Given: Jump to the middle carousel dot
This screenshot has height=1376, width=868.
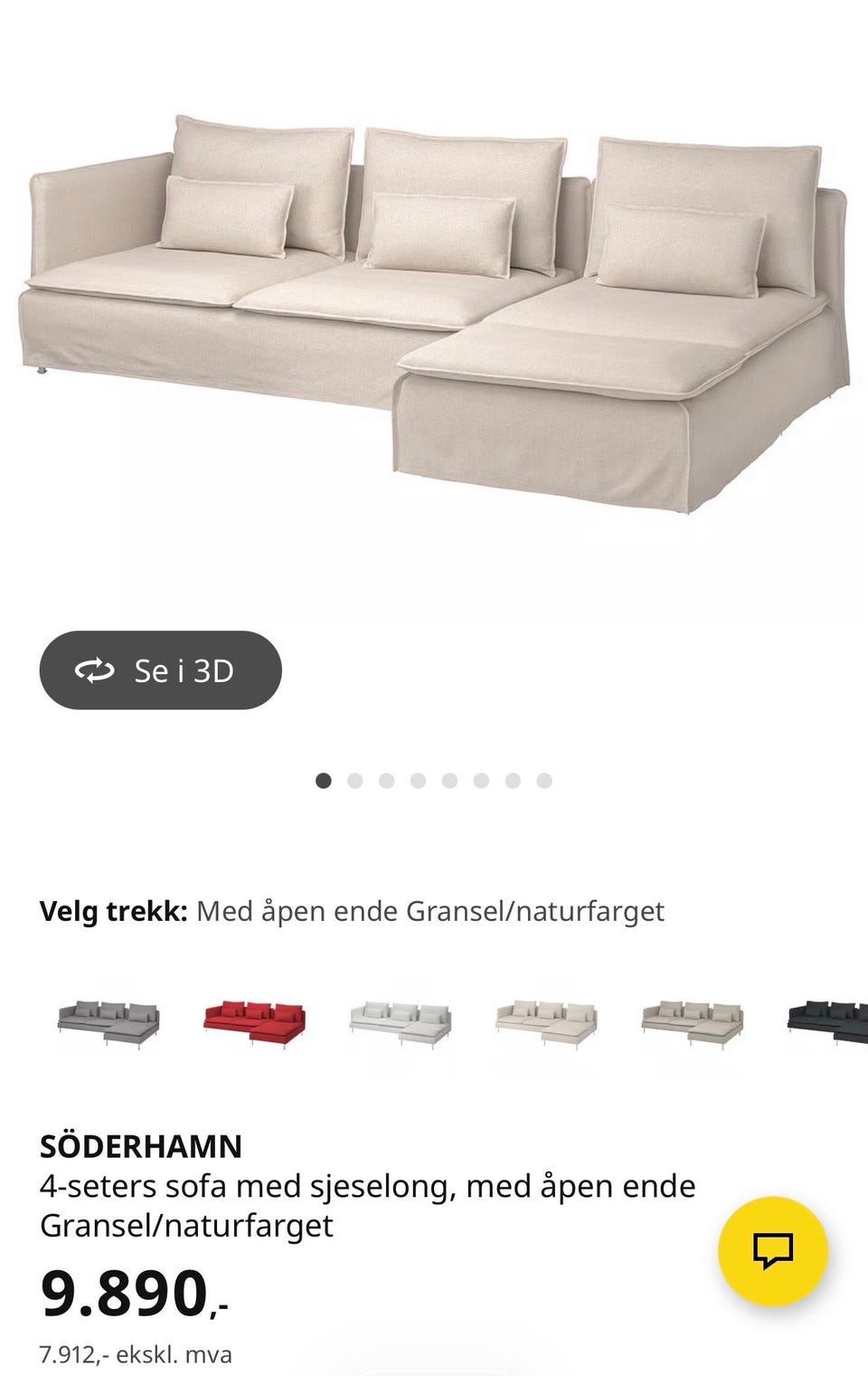Looking at the screenshot, I should point(418,778).
